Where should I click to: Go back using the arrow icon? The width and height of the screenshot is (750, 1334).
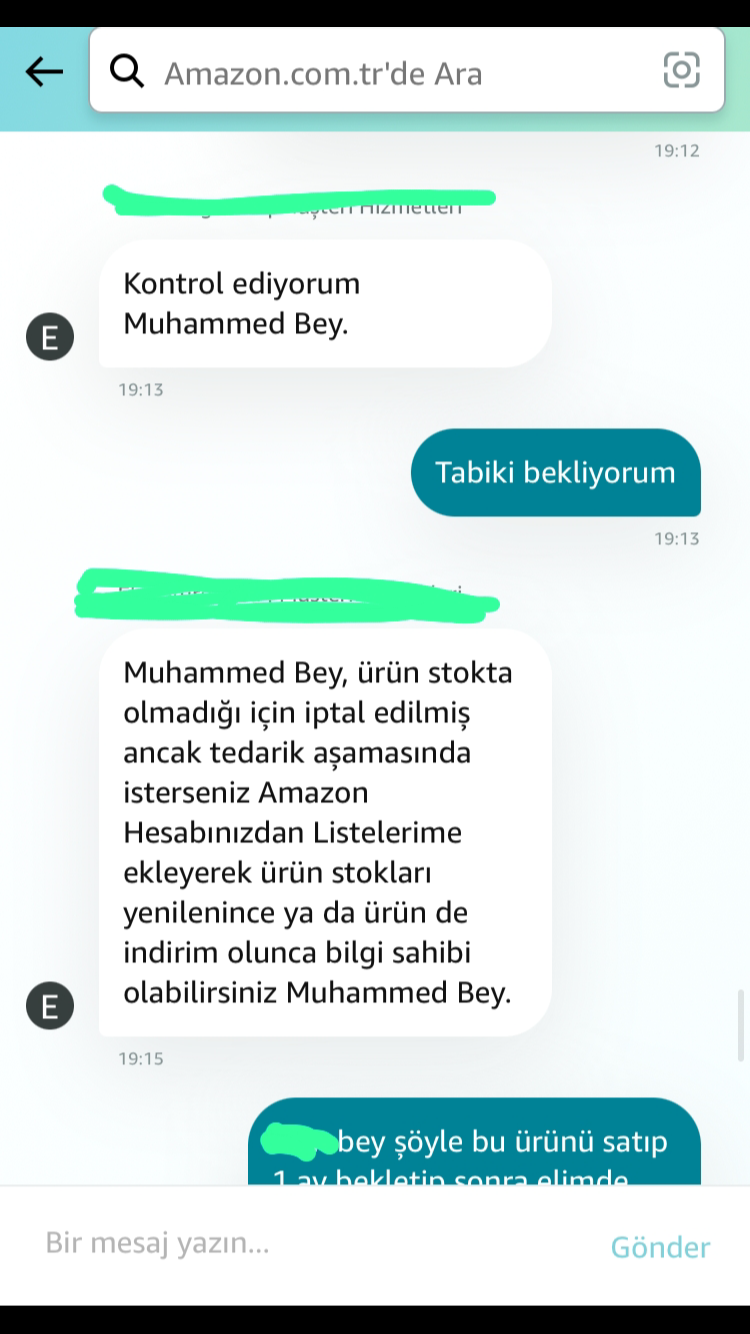pyautogui.click(x=44, y=72)
